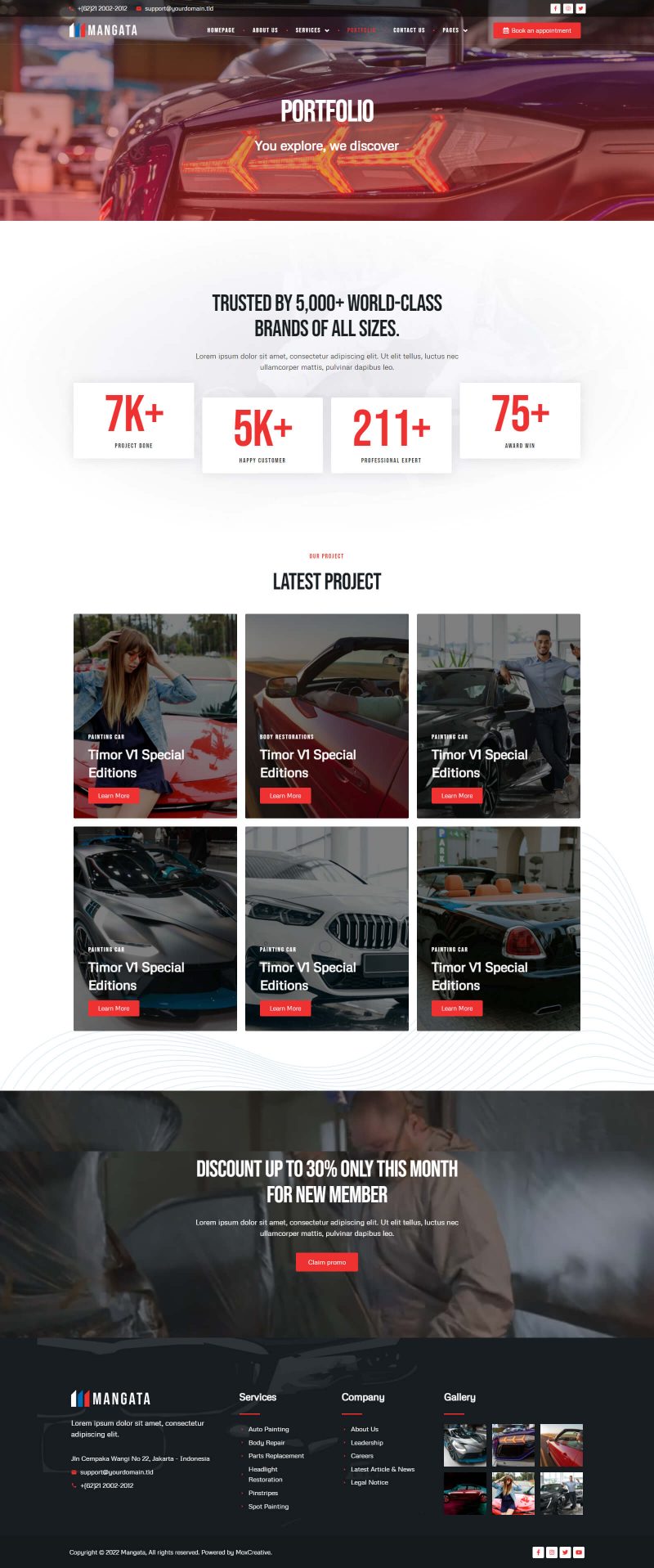Tap Book an appointment button
This screenshot has height=1568, width=654.
(x=537, y=30)
